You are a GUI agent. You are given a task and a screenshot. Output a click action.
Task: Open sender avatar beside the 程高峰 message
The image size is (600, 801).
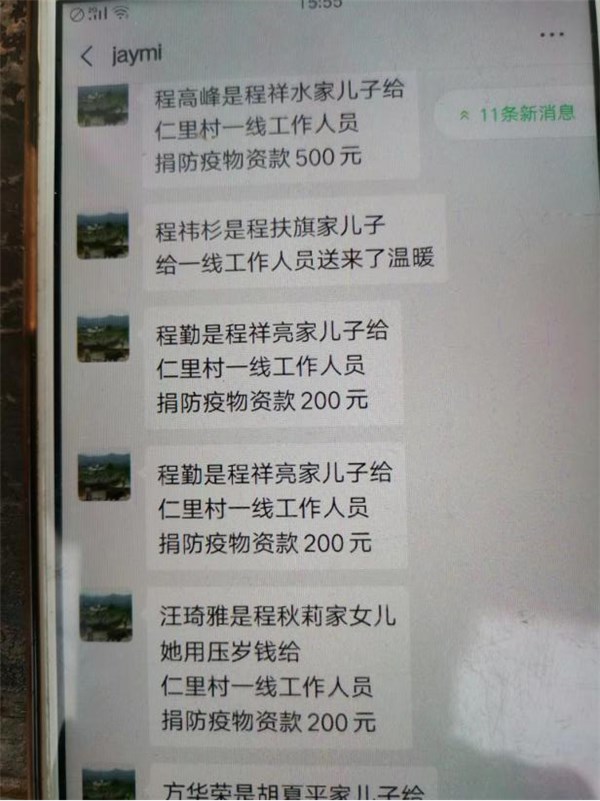[103, 105]
